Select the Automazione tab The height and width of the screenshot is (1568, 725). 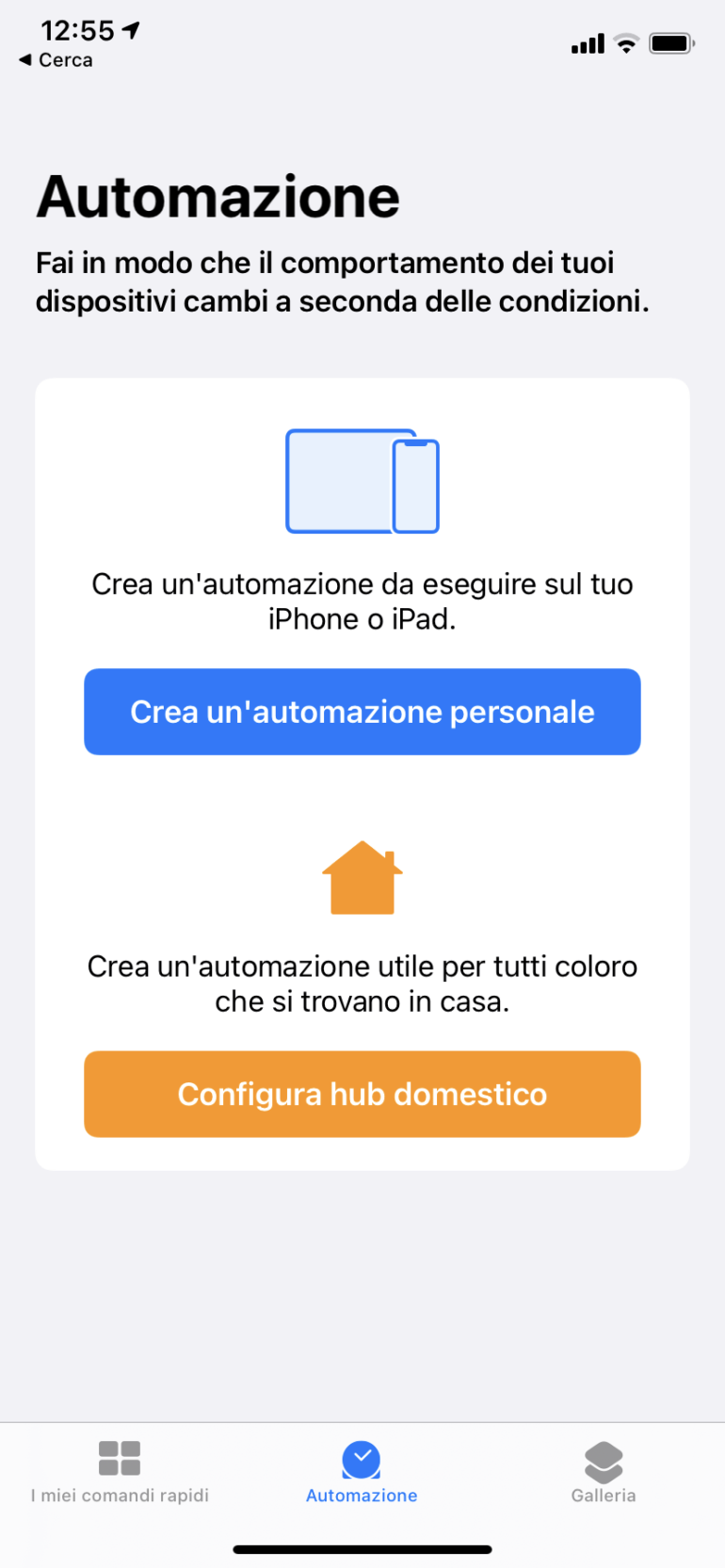click(x=362, y=1471)
